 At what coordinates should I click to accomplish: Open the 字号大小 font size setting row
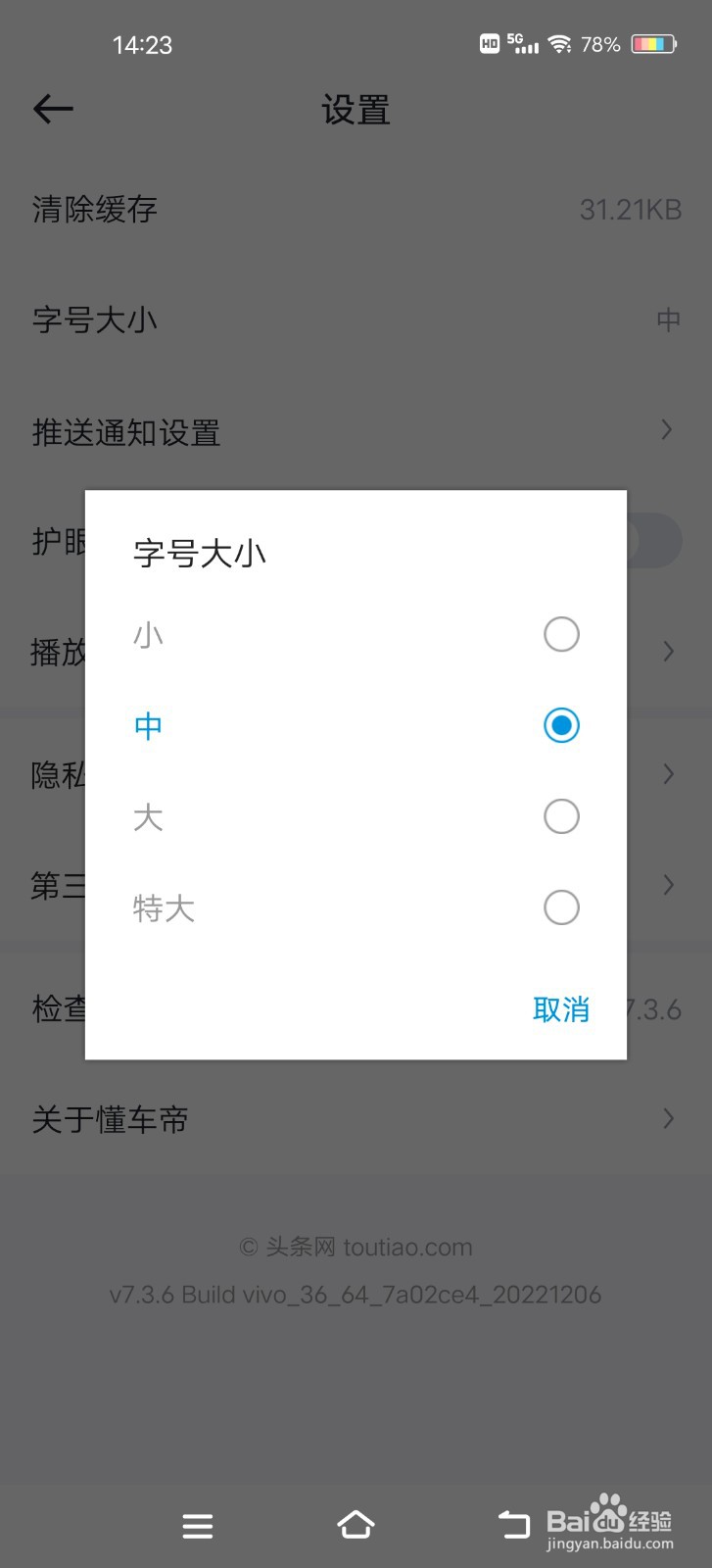click(356, 319)
